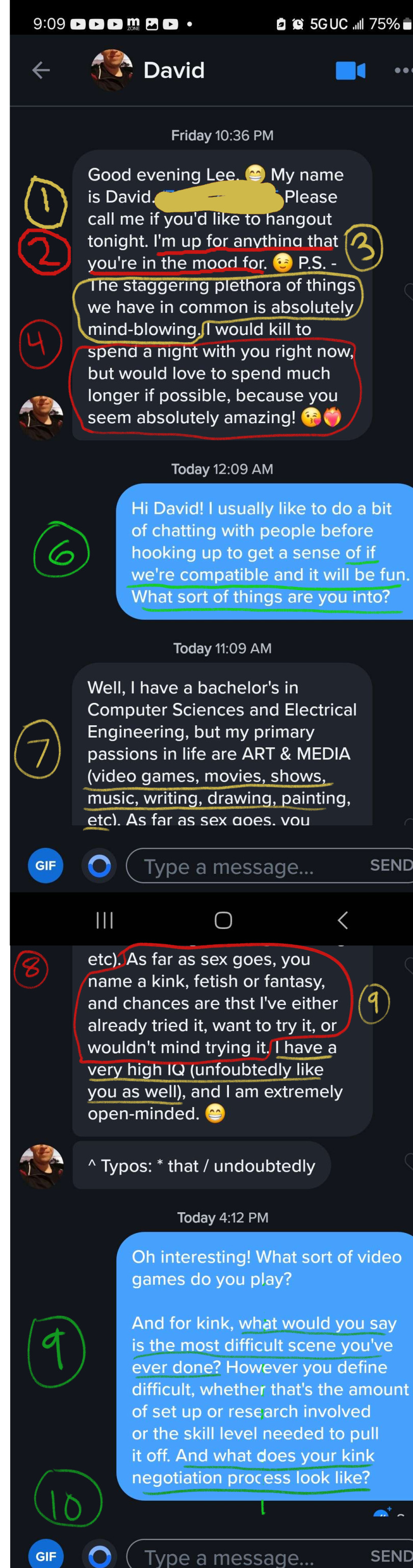Open David's profile from header avatar
This screenshot has width=413, height=1568.
click(112, 70)
